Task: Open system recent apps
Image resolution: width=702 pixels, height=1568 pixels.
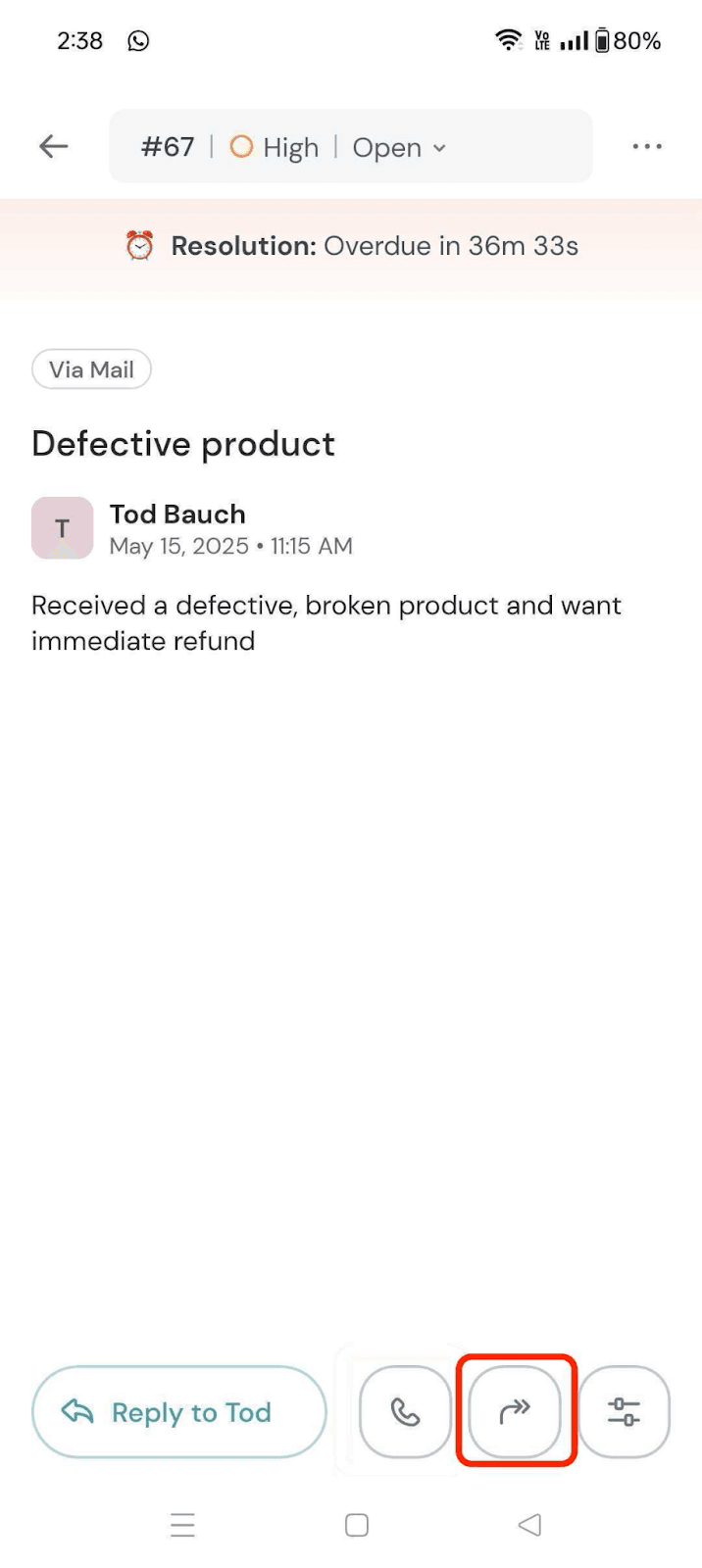Action: [x=182, y=1525]
